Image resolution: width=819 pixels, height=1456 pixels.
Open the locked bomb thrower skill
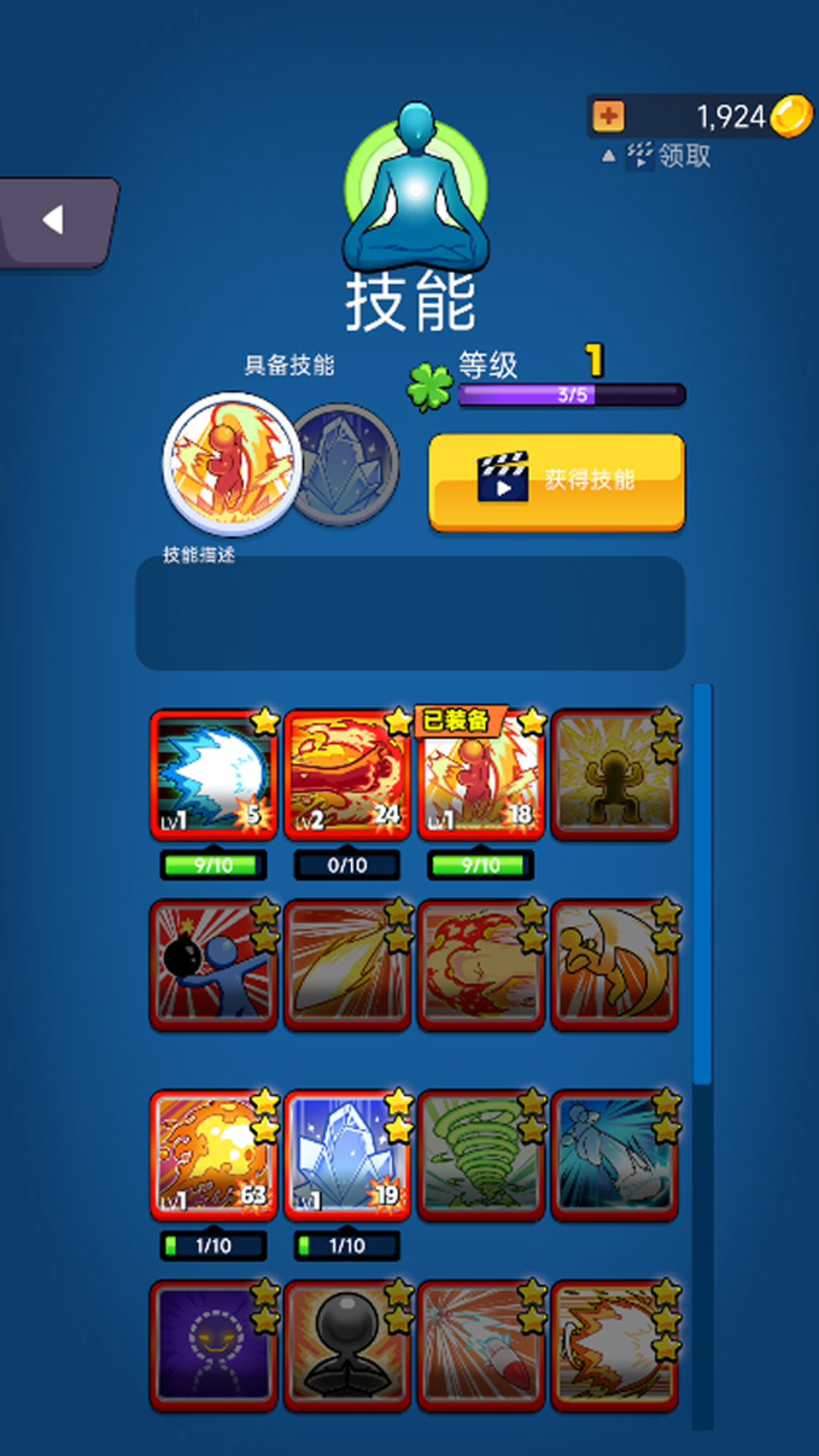click(x=214, y=965)
